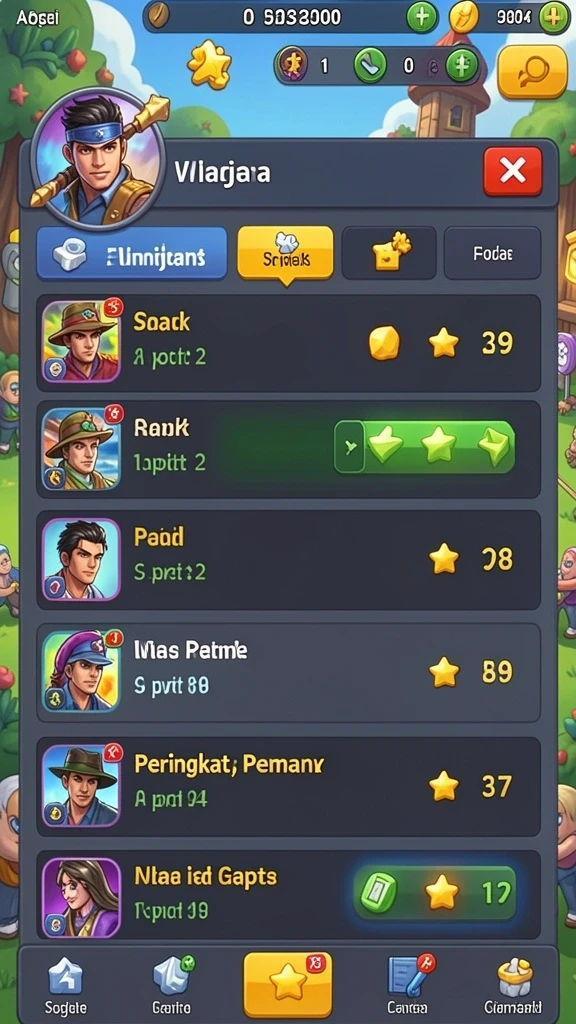
Task: Close the Vilagjara panel with the red X
Action: [x=513, y=172]
